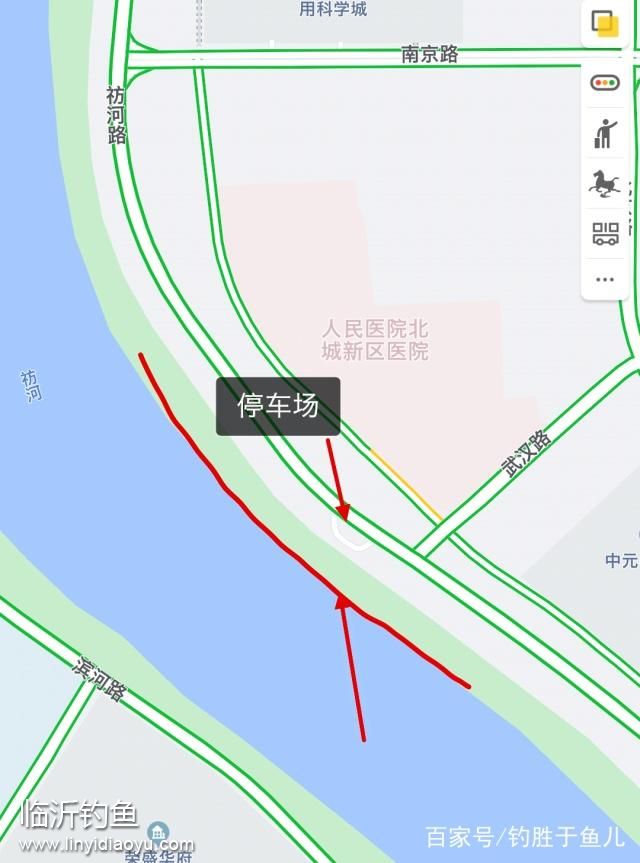Open more map tools menu
The height and width of the screenshot is (863, 640).
point(605,280)
